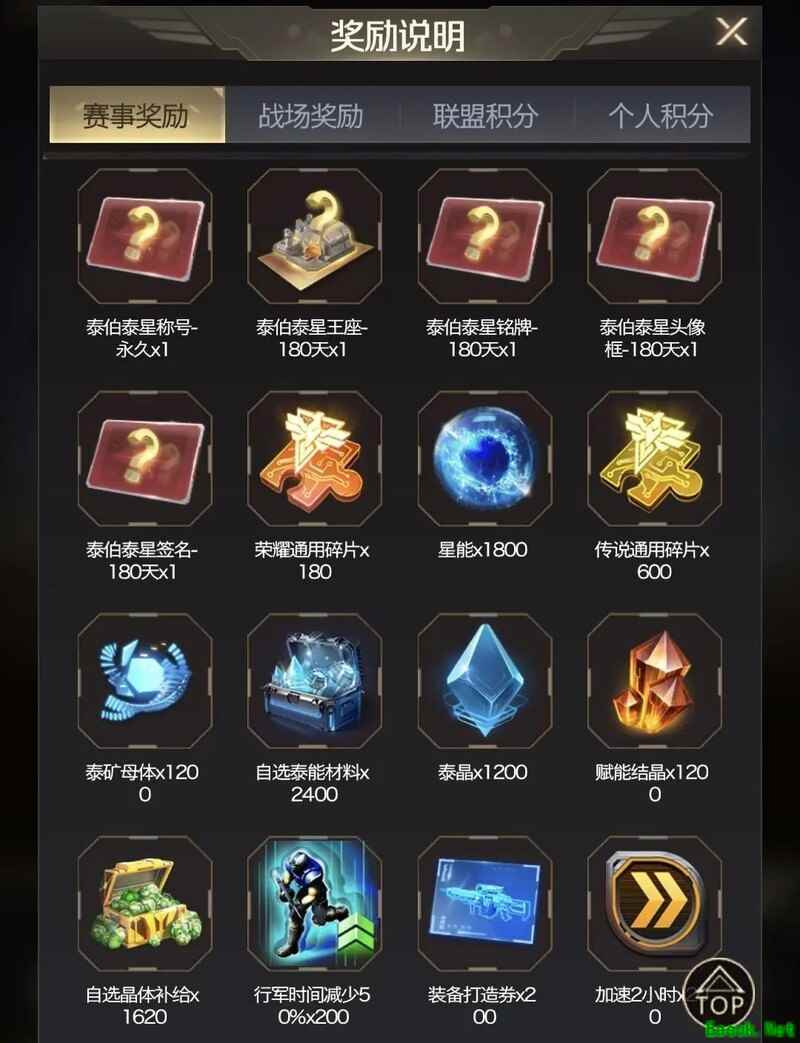
Task: Select the 赛事奖励 tab
Action: [x=136, y=115]
